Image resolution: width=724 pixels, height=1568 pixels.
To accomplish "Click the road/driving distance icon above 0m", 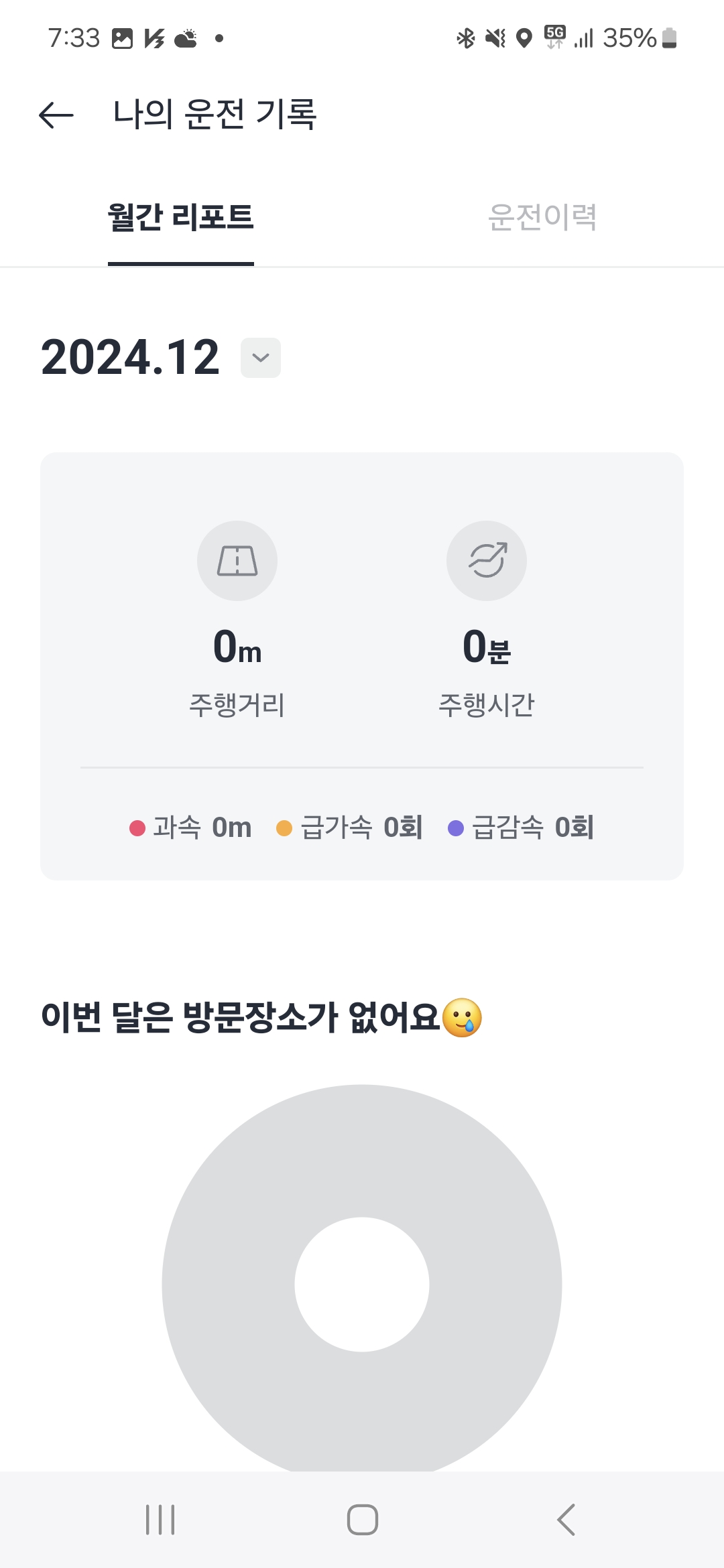I will point(237,560).
